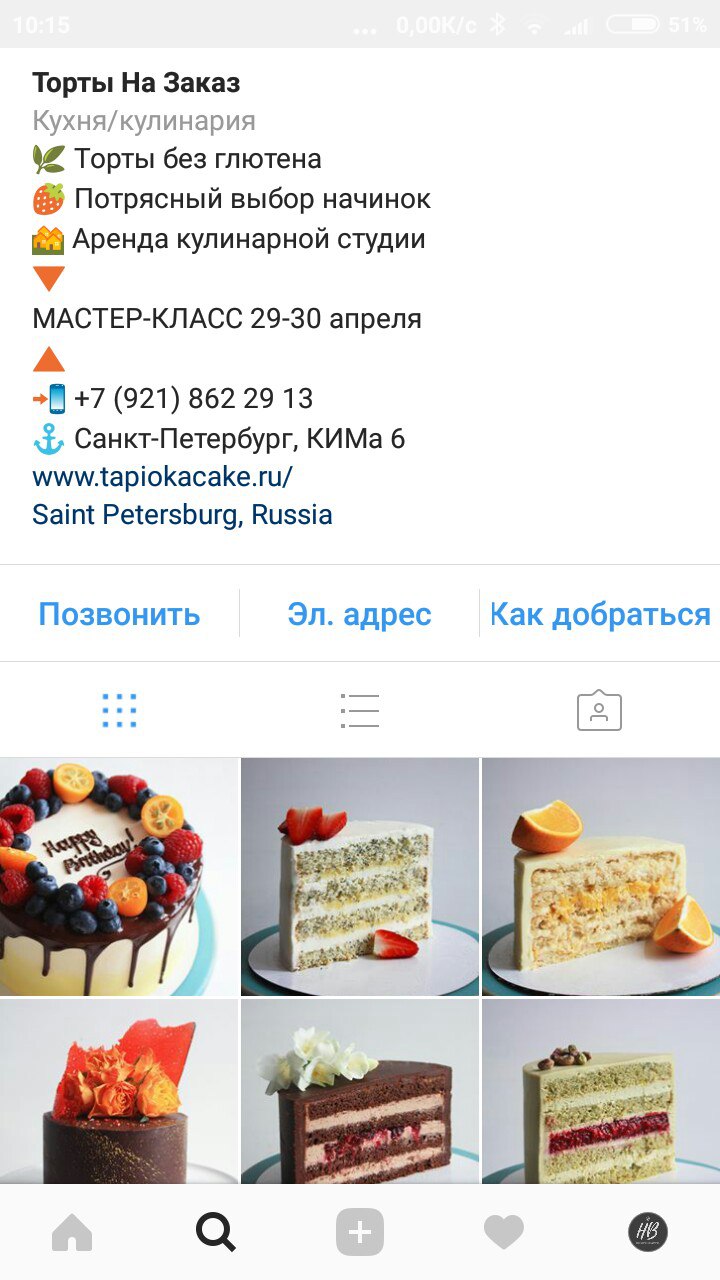Open the chocolate slice with white flowers photo
Image resolution: width=720 pixels, height=1280 pixels.
tap(360, 1092)
